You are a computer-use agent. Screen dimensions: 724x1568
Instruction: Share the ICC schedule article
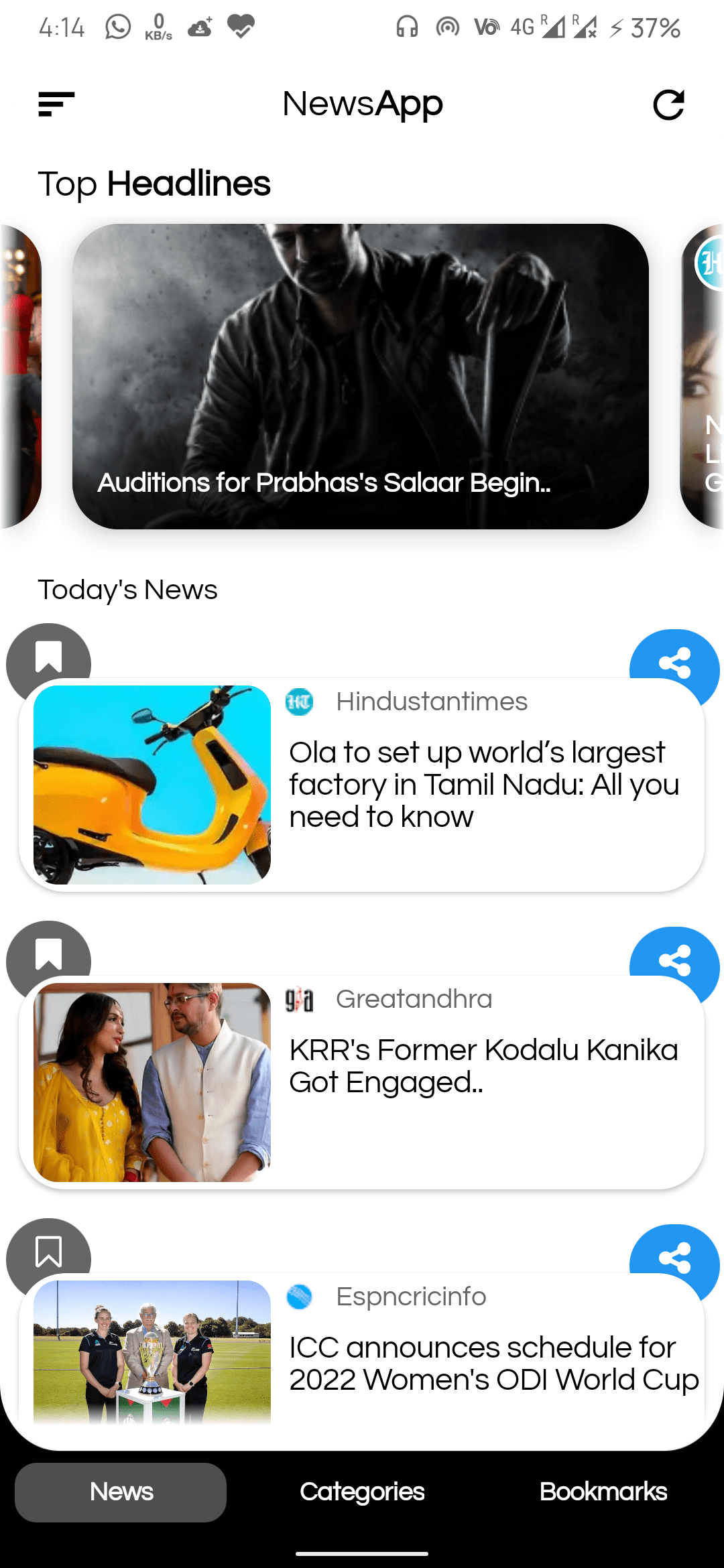674,1258
